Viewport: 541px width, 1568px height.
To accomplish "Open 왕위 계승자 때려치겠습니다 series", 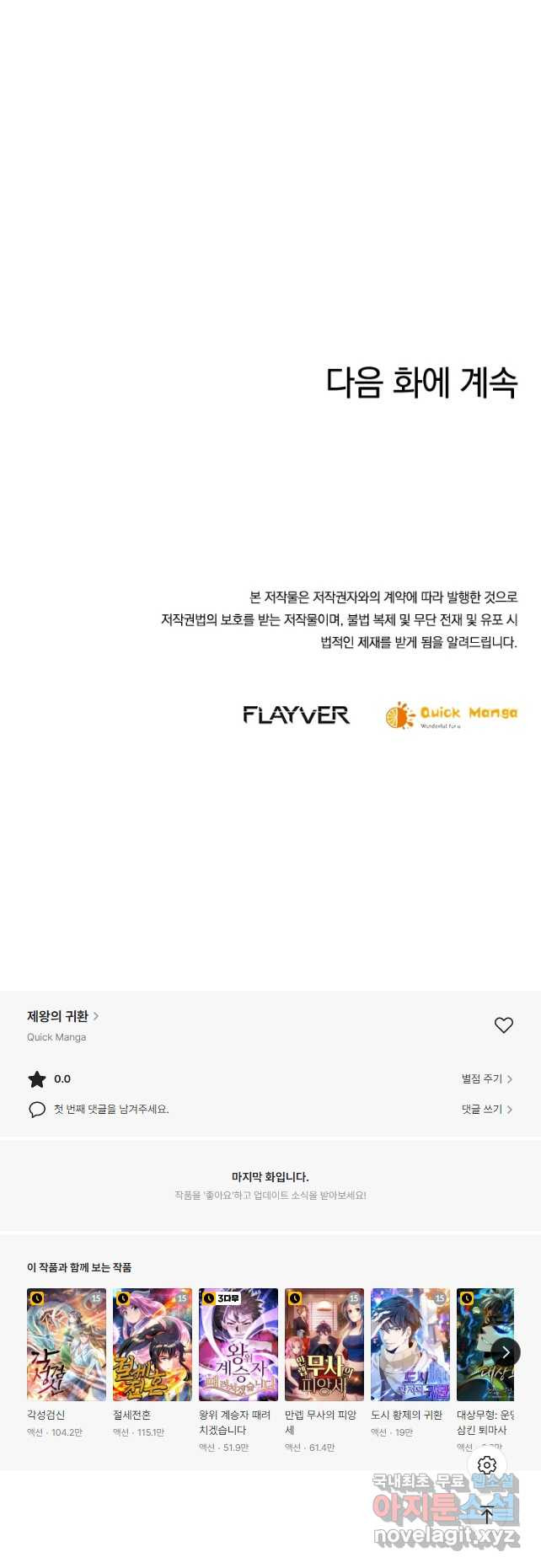I will pos(238,1344).
